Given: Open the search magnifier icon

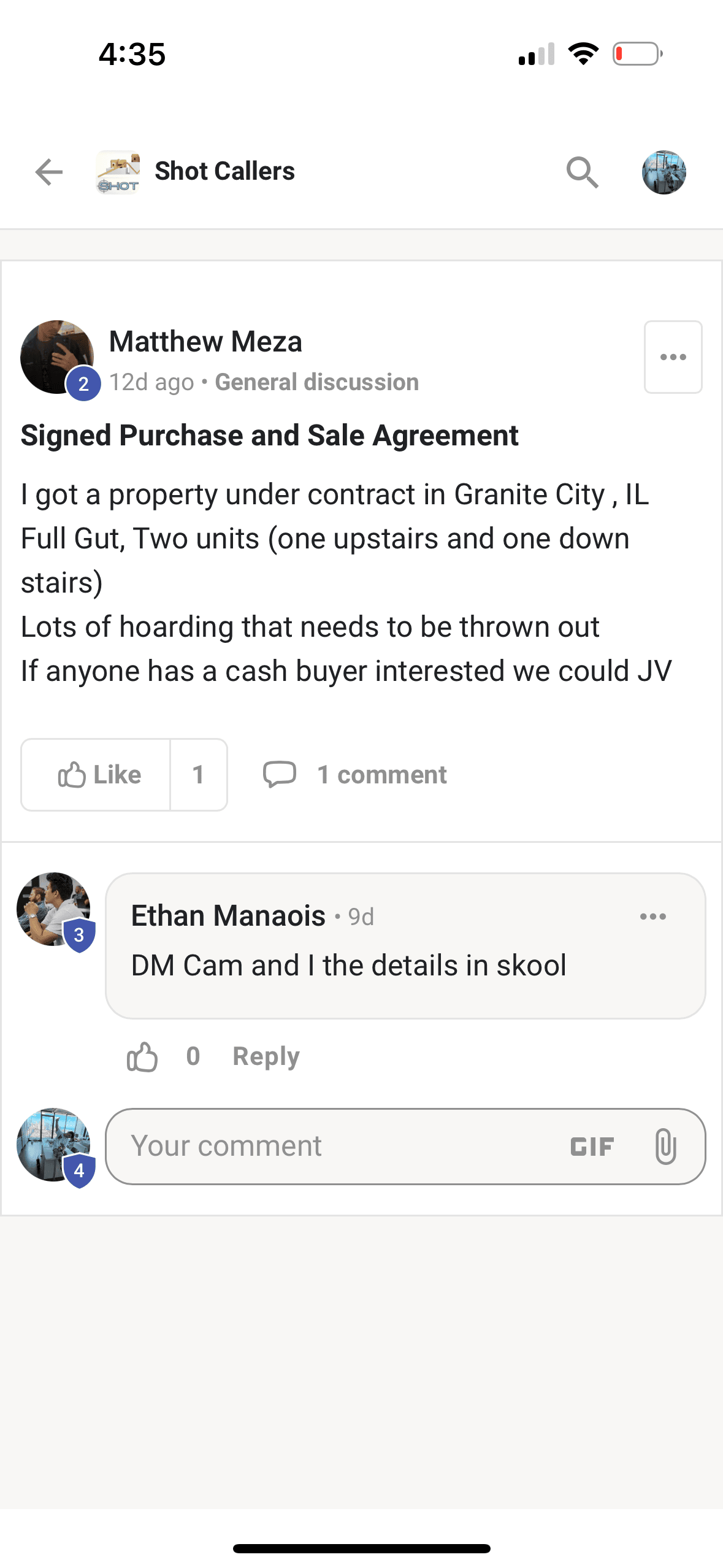Looking at the screenshot, I should tap(582, 172).
